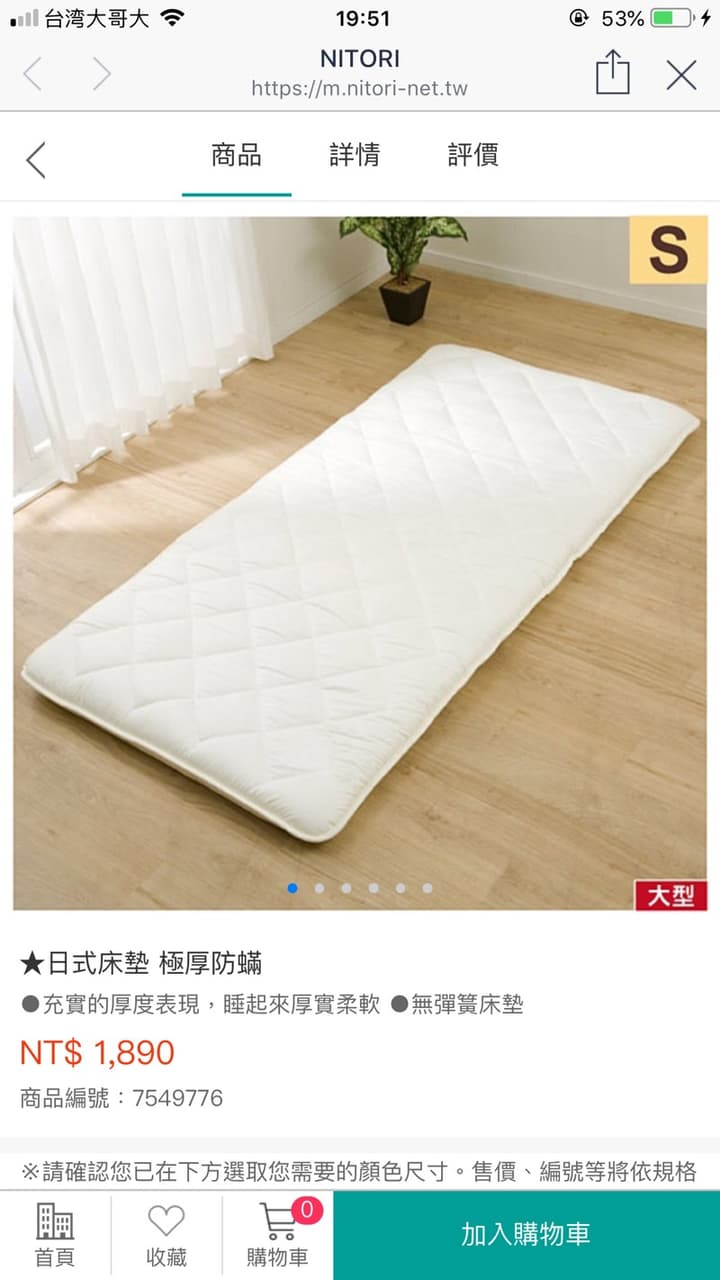Tap 加入購物車 to add to cart
The width and height of the screenshot is (720, 1280).
526,1235
